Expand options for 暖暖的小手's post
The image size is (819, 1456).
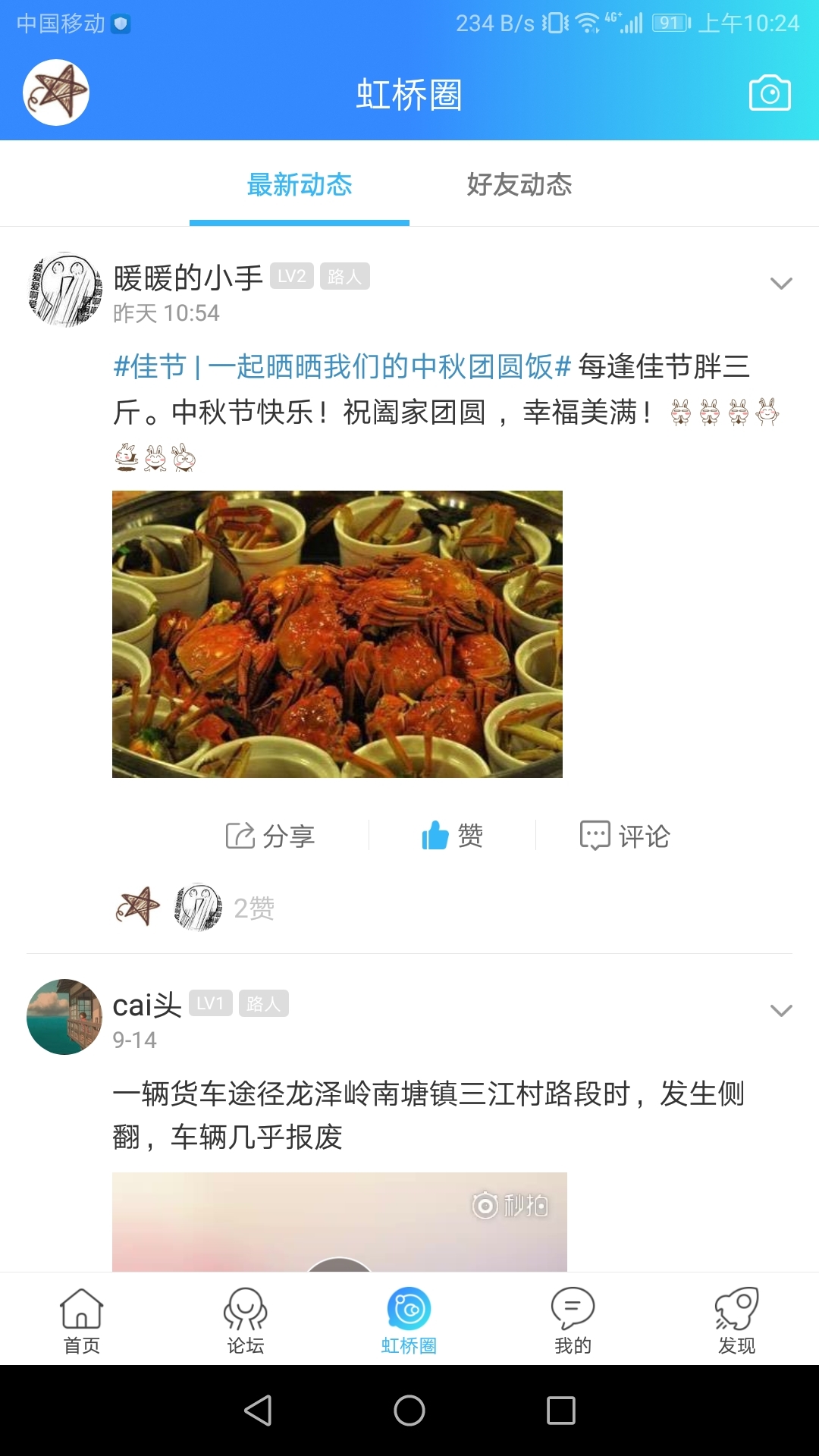click(780, 284)
